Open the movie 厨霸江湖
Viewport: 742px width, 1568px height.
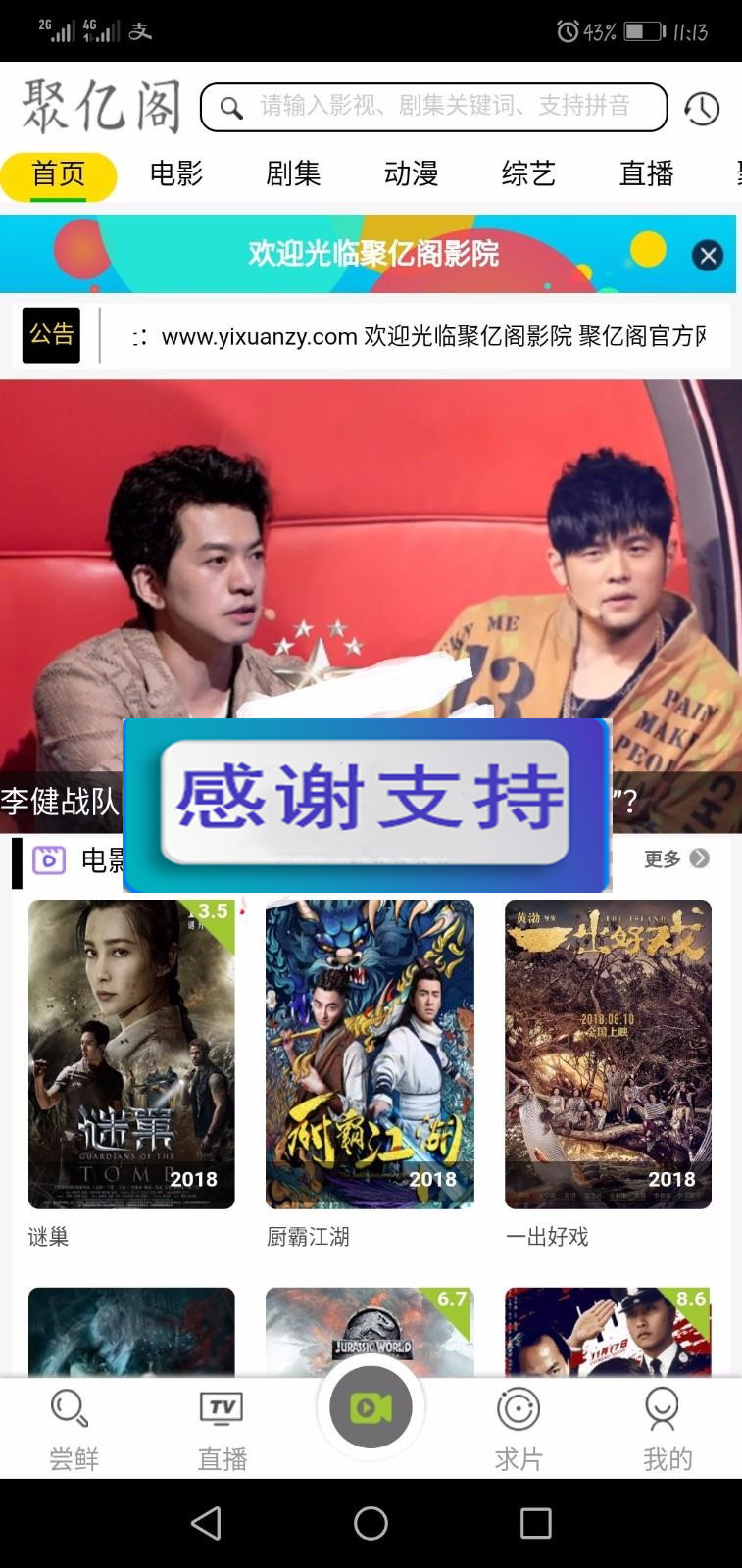370,1054
